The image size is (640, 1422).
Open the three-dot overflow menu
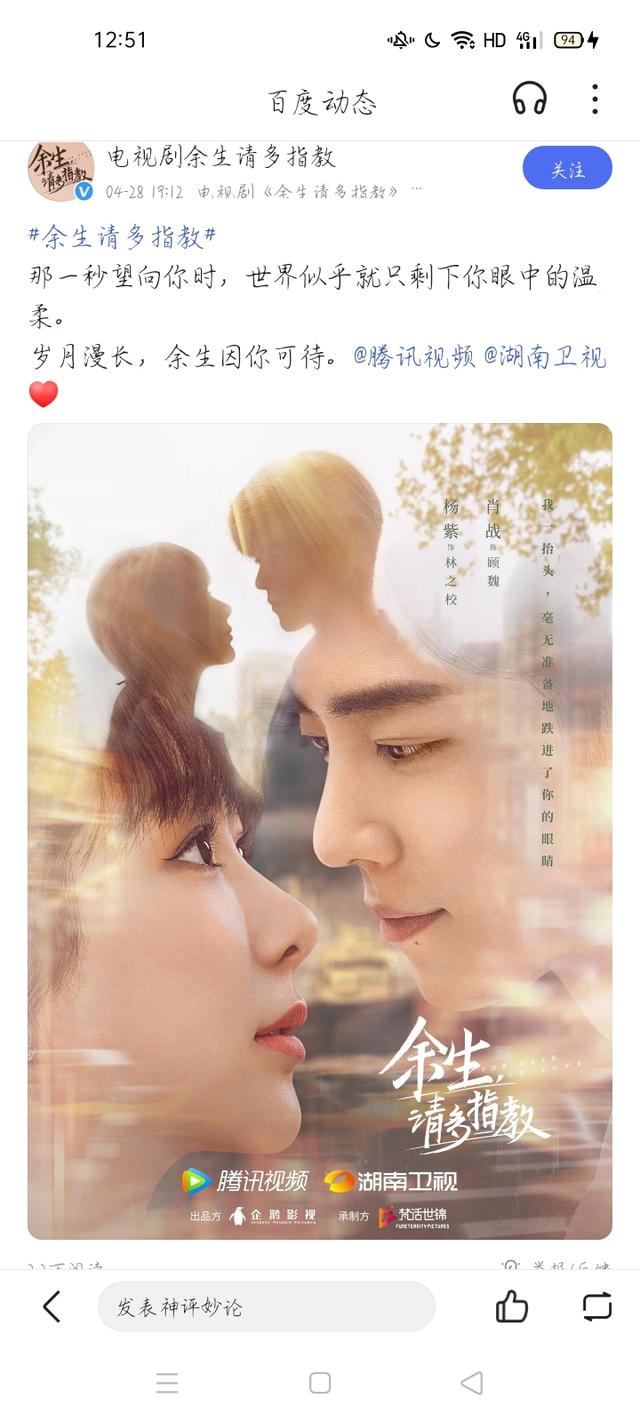coord(595,99)
